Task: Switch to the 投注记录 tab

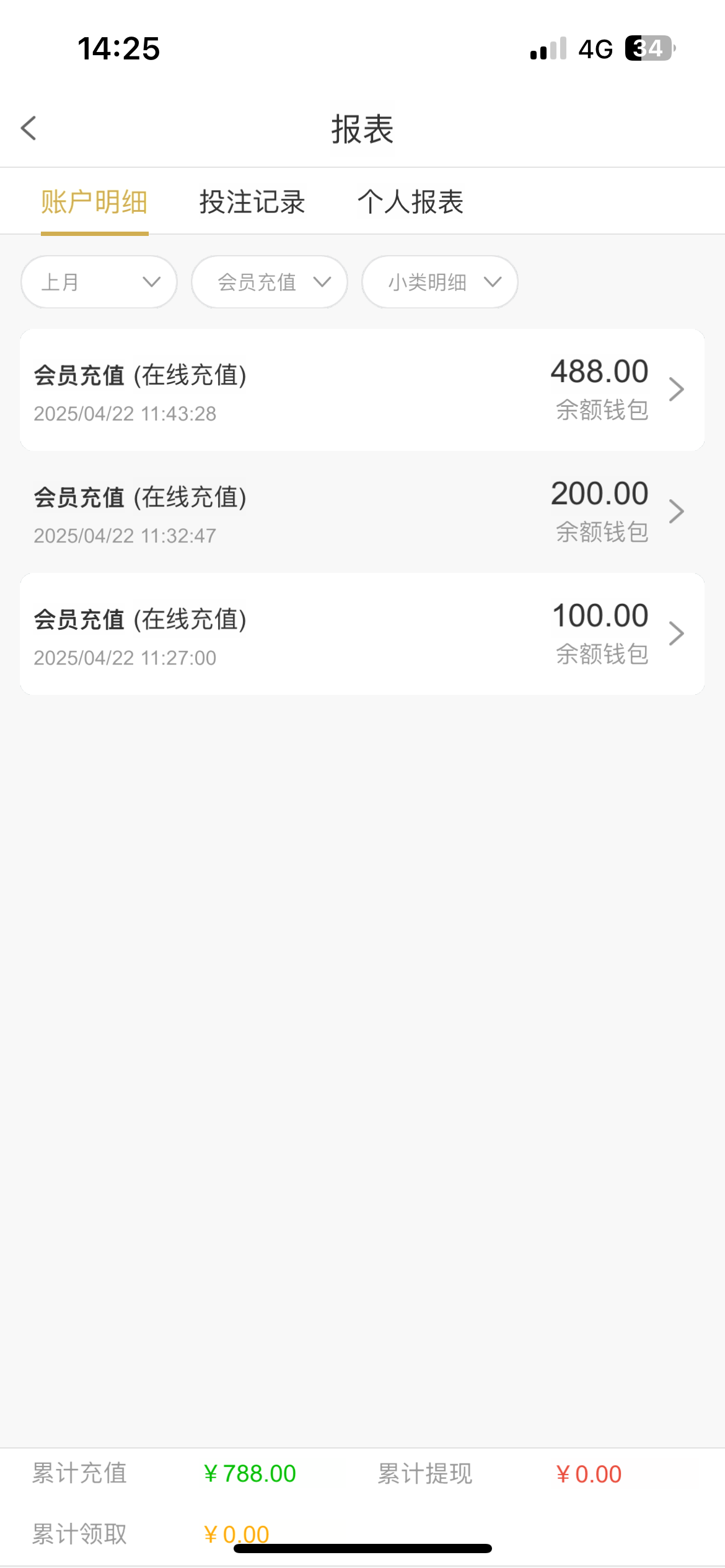Action: coord(252,203)
